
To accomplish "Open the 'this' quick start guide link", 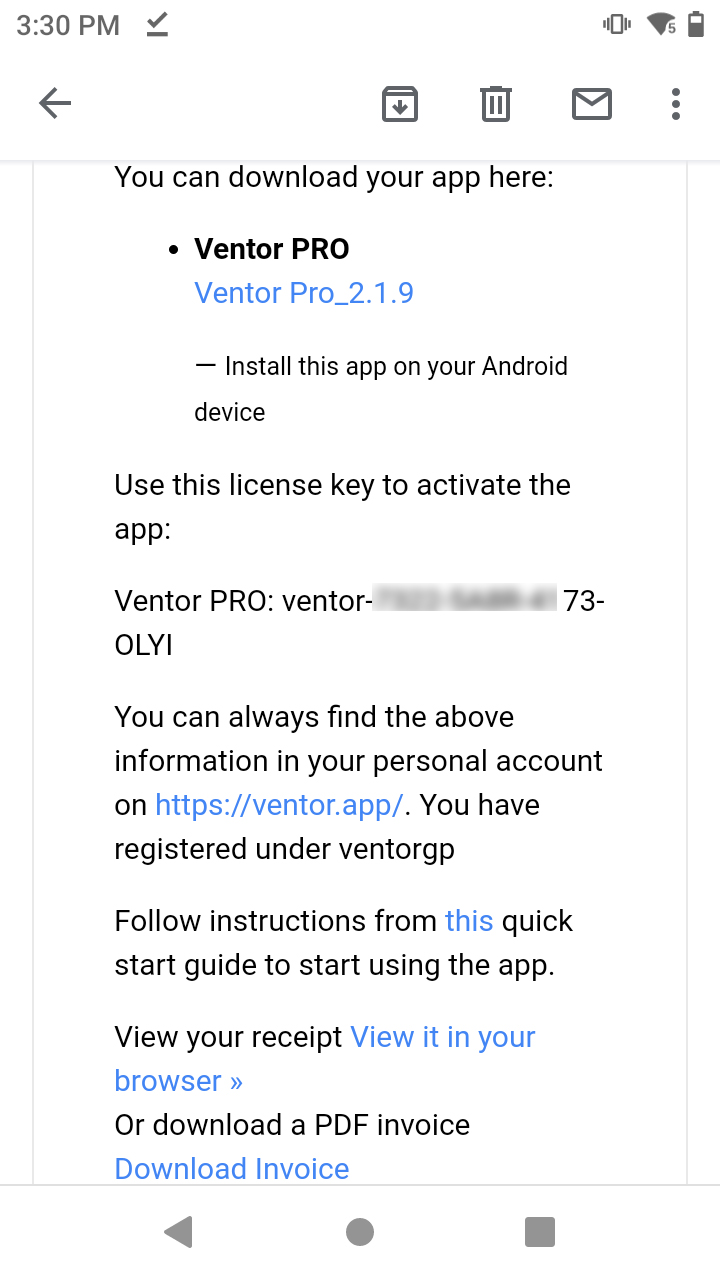I will [x=469, y=921].
